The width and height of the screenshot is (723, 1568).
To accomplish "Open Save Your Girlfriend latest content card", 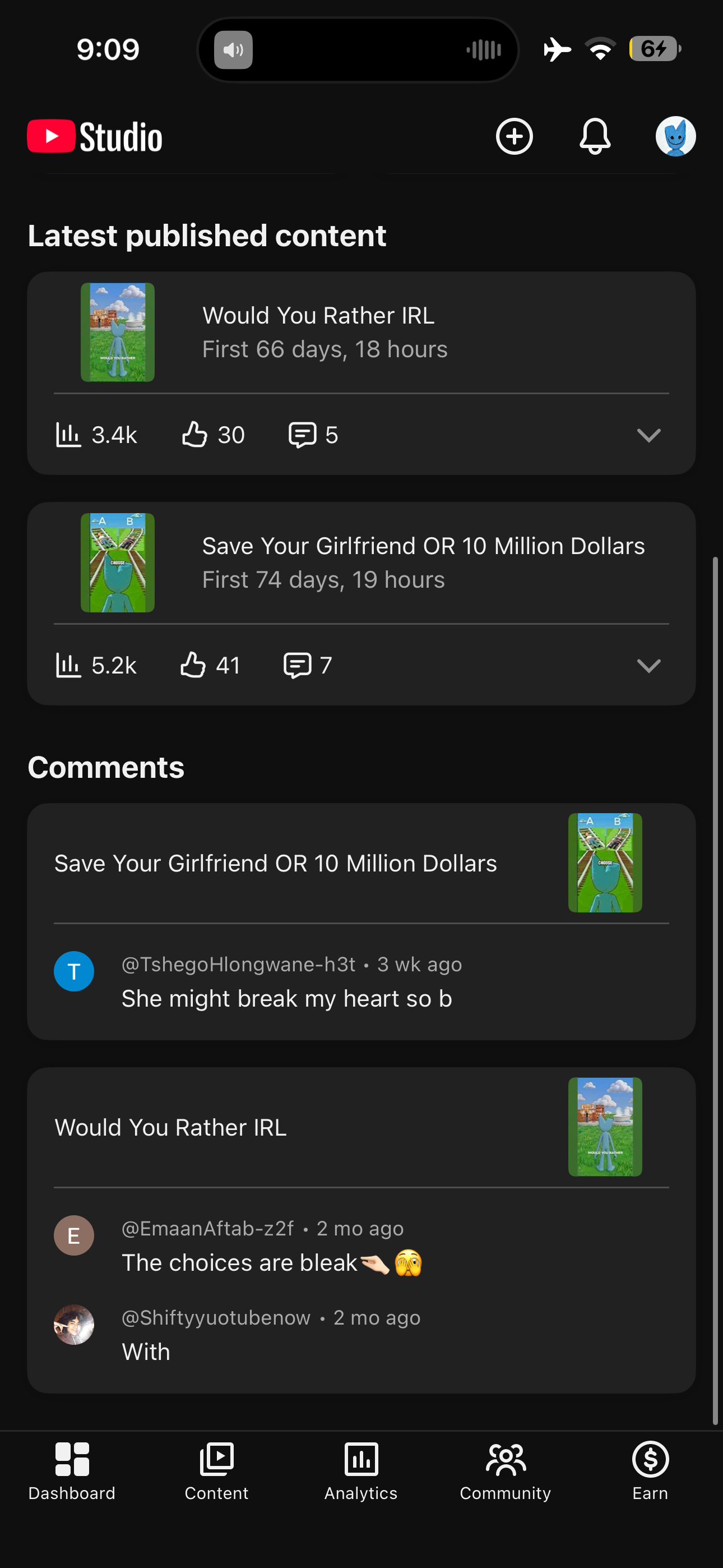I will (x=361, y=563).
